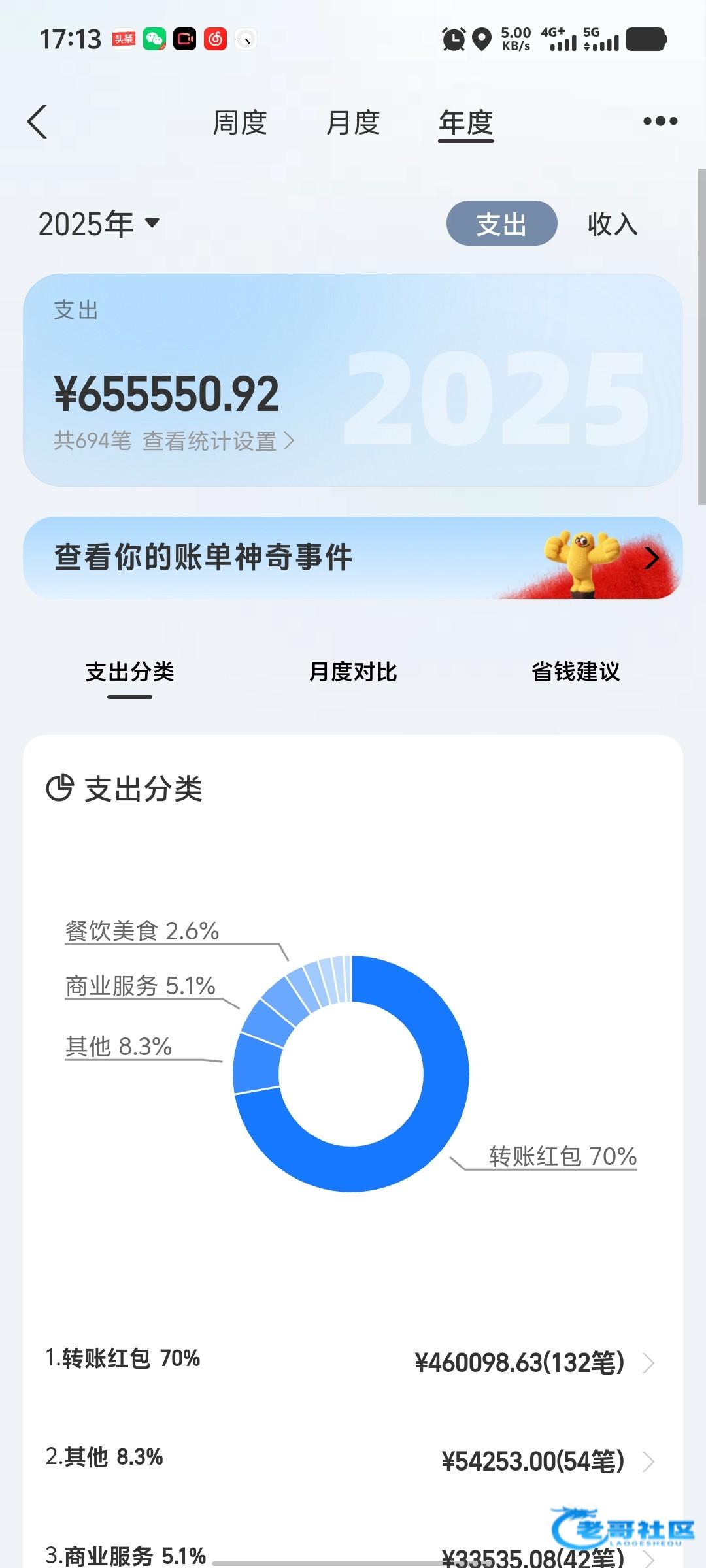The height and width of the screenshot is (1568, 706).
Task: Switch to the 周度 tab
Action: pyautogui.click(x=240, y=123)
